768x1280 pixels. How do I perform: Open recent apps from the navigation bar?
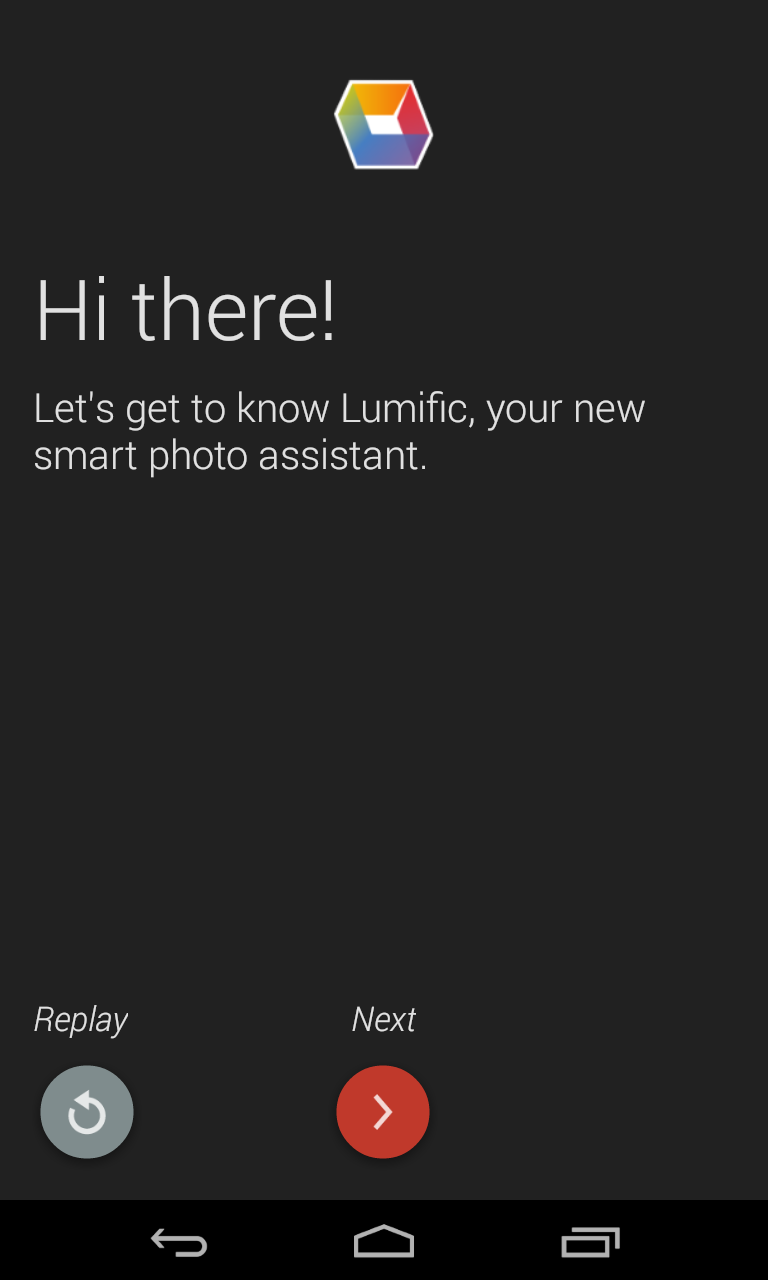(x=590, y=1242)
